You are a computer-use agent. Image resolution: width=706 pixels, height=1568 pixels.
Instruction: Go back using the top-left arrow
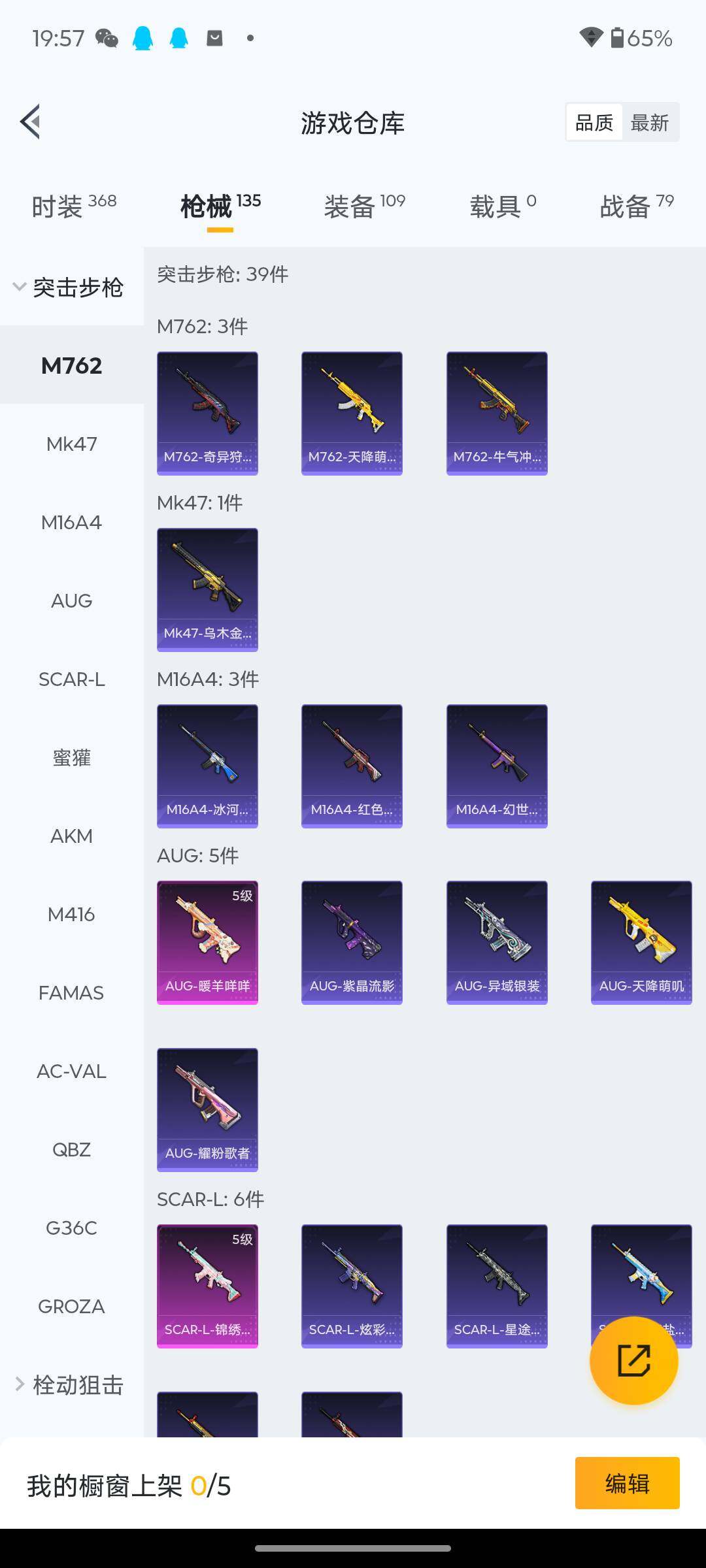click(30, 122)
